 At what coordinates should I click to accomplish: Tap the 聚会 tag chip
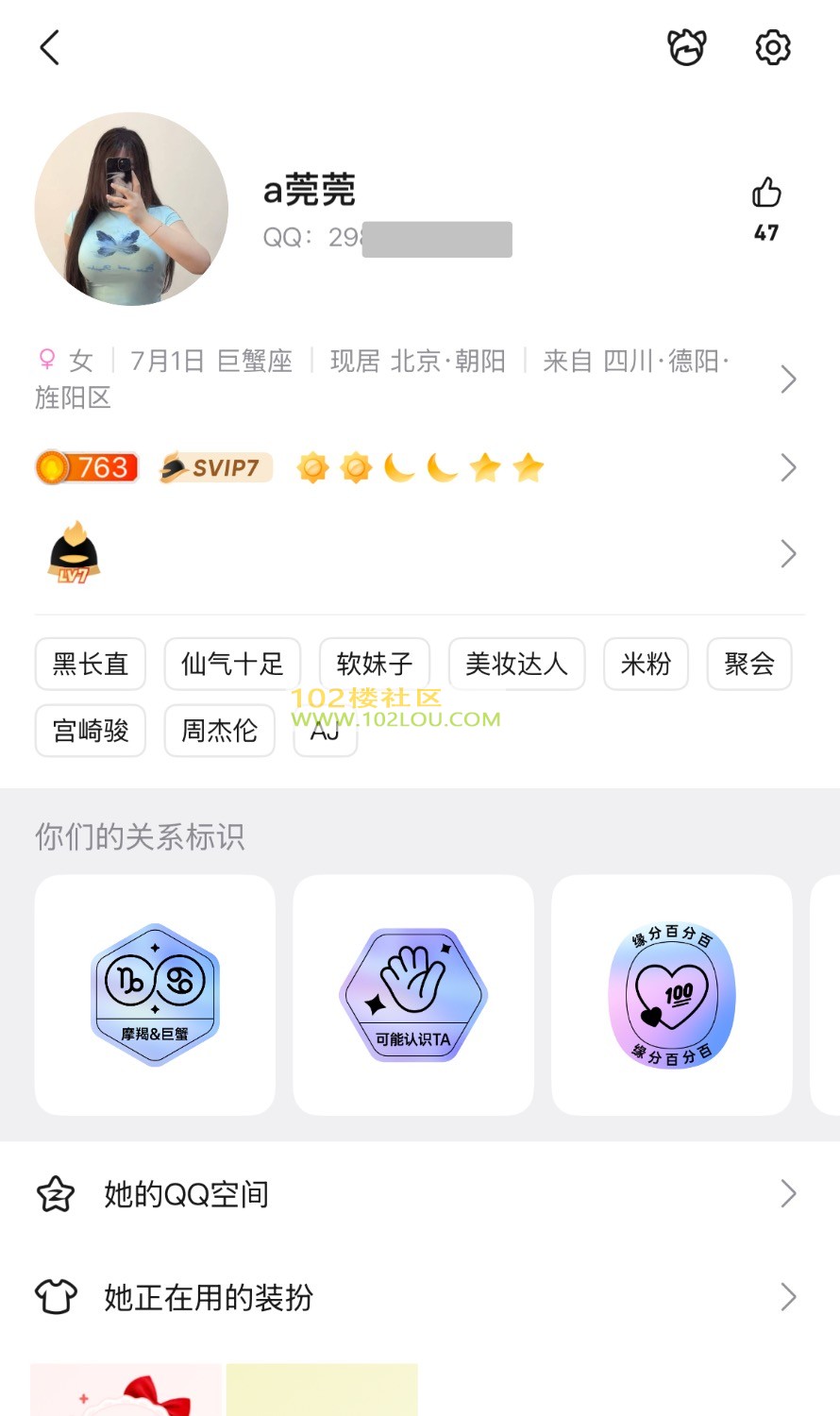pos(749,665)
